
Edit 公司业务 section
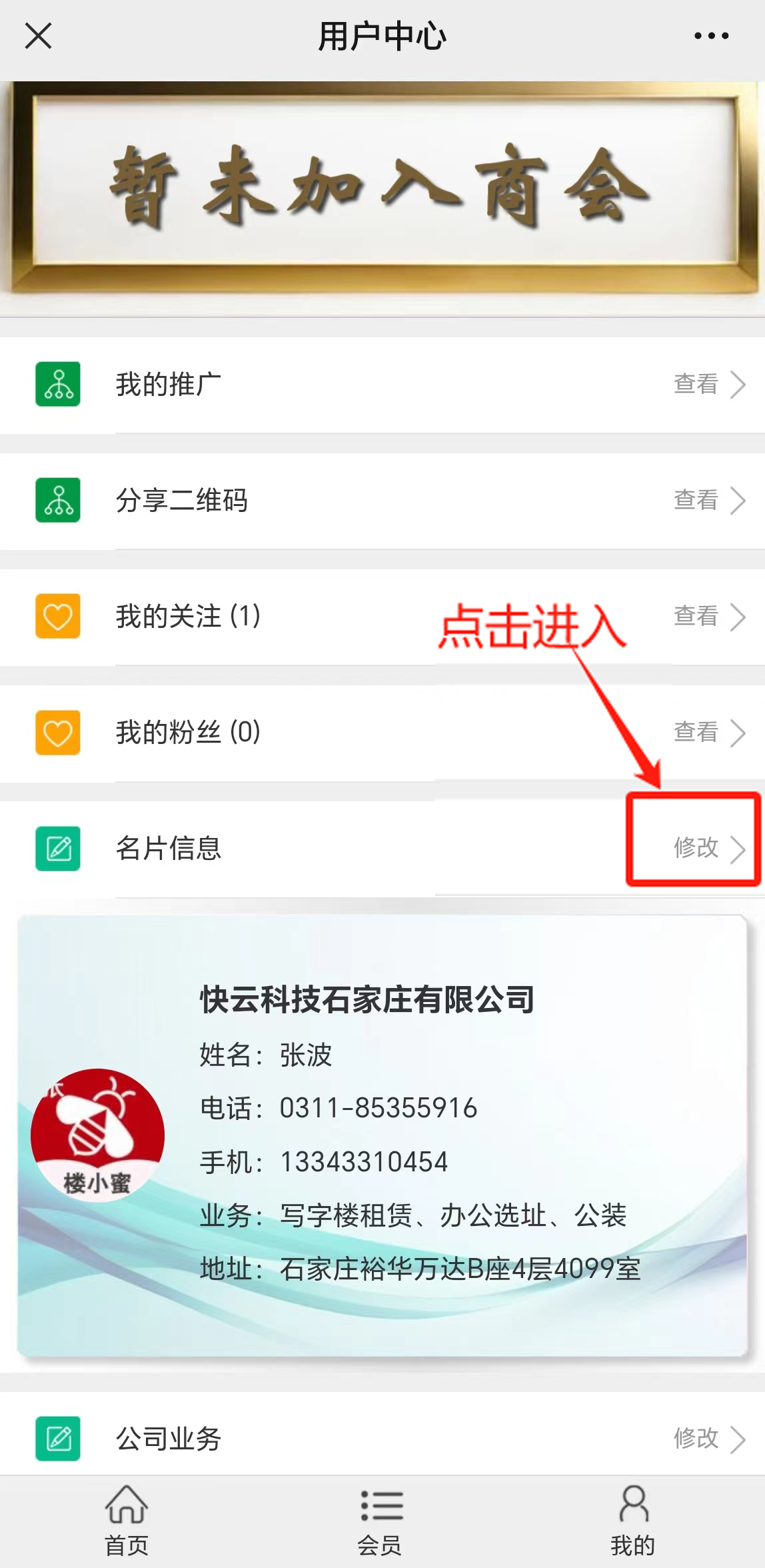click(x=708, y=1439)
